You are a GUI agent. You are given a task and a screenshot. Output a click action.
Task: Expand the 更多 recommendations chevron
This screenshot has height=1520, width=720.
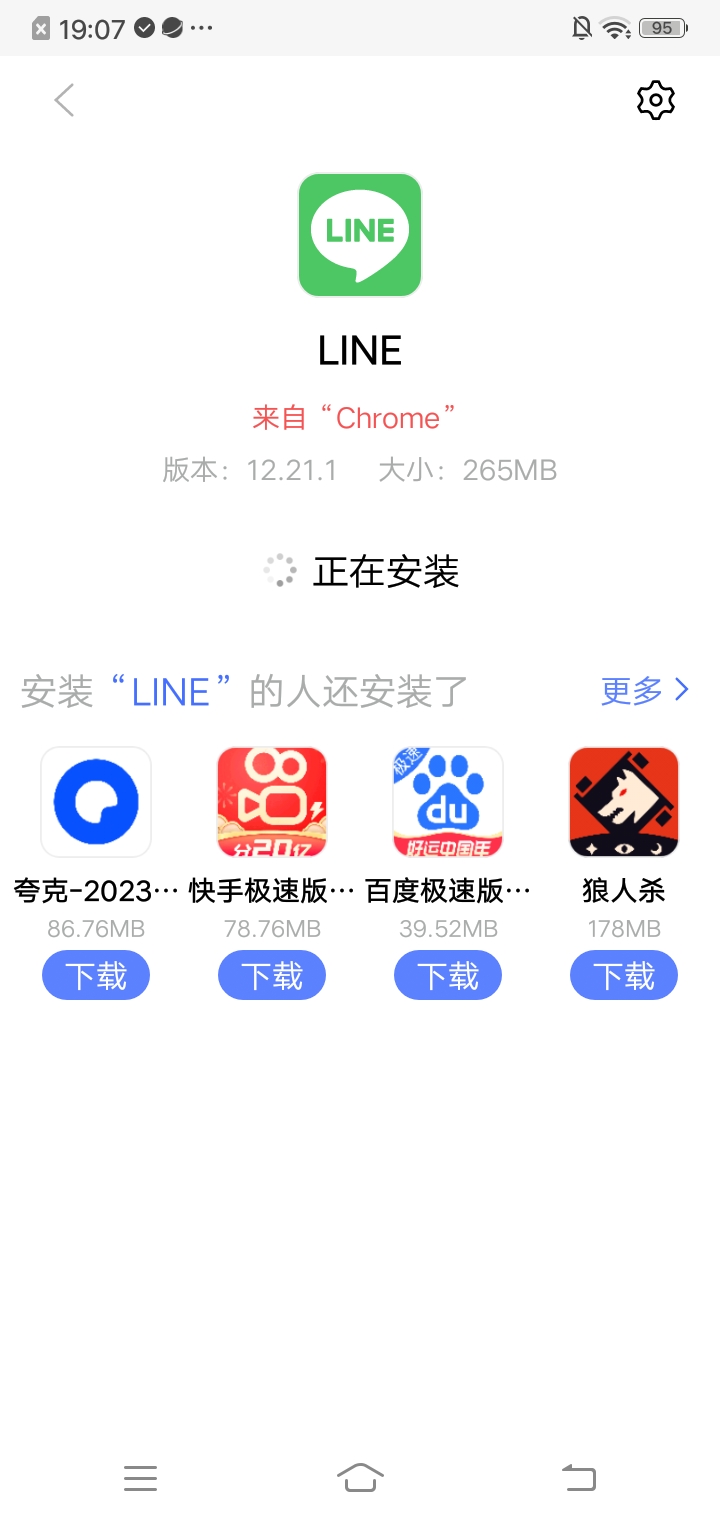click(684, 690)
